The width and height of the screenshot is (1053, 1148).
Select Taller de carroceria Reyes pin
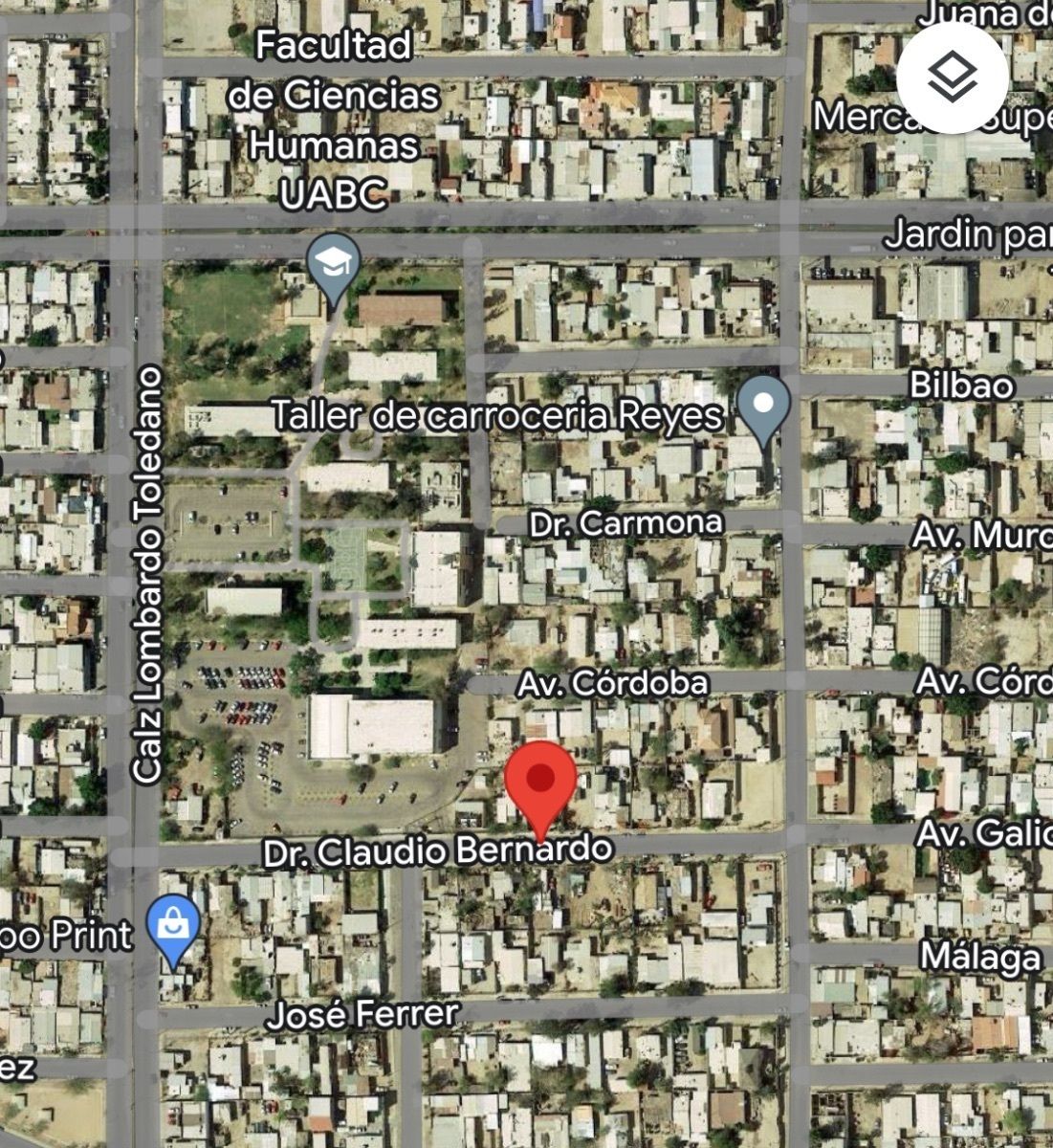click(762, 406)
